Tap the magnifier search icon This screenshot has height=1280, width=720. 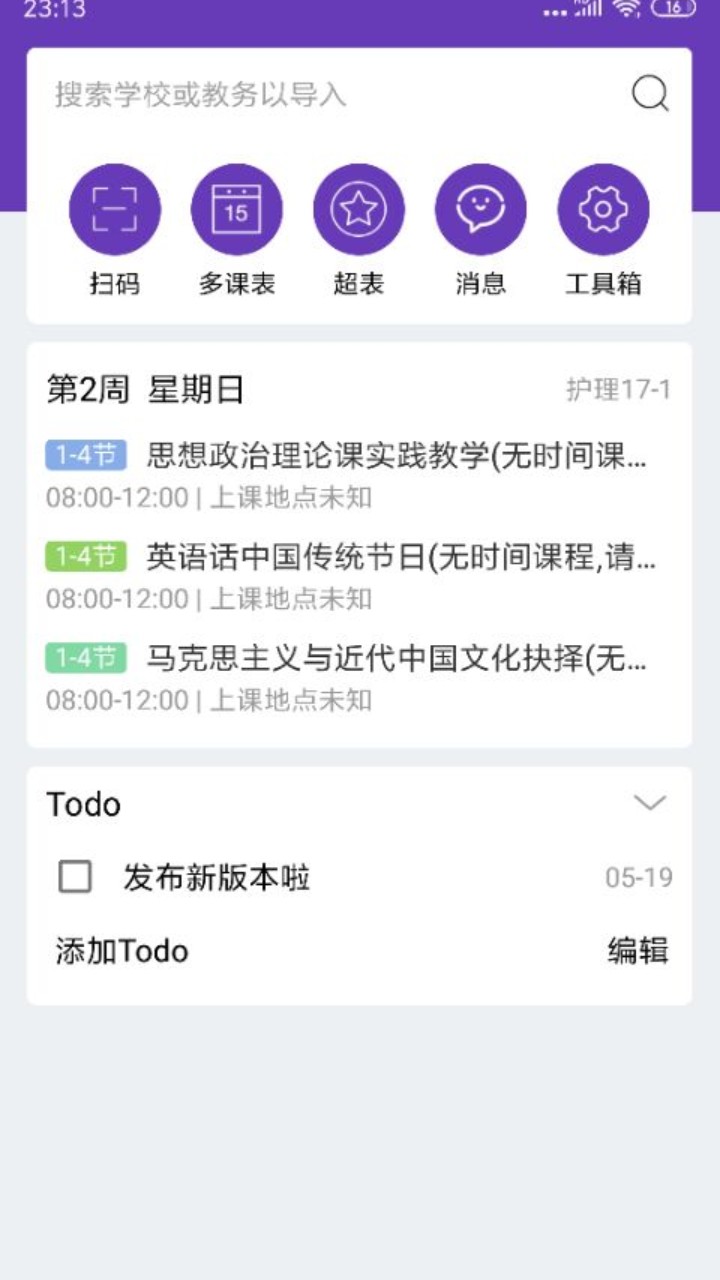(650, 94)
